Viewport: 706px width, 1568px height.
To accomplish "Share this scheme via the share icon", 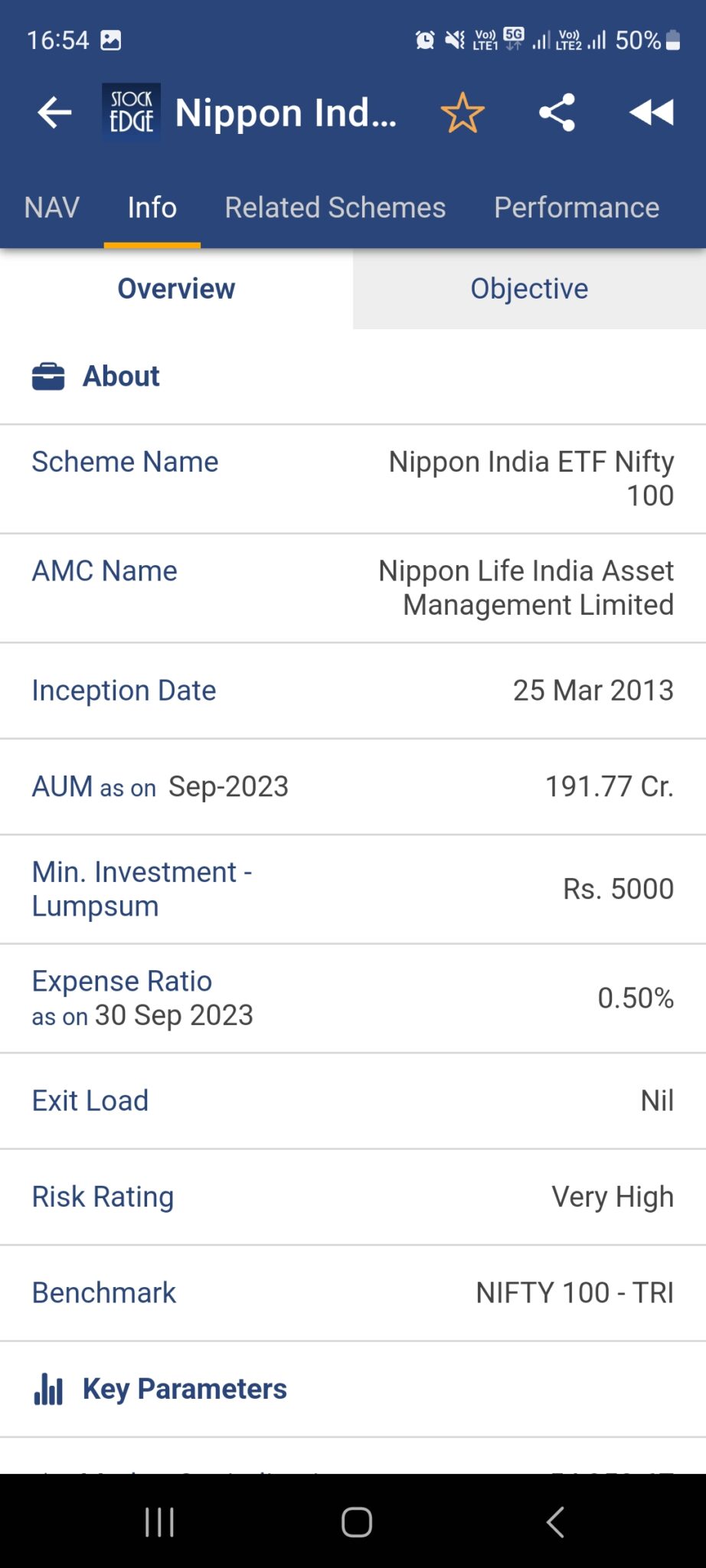I will [557, 112].
